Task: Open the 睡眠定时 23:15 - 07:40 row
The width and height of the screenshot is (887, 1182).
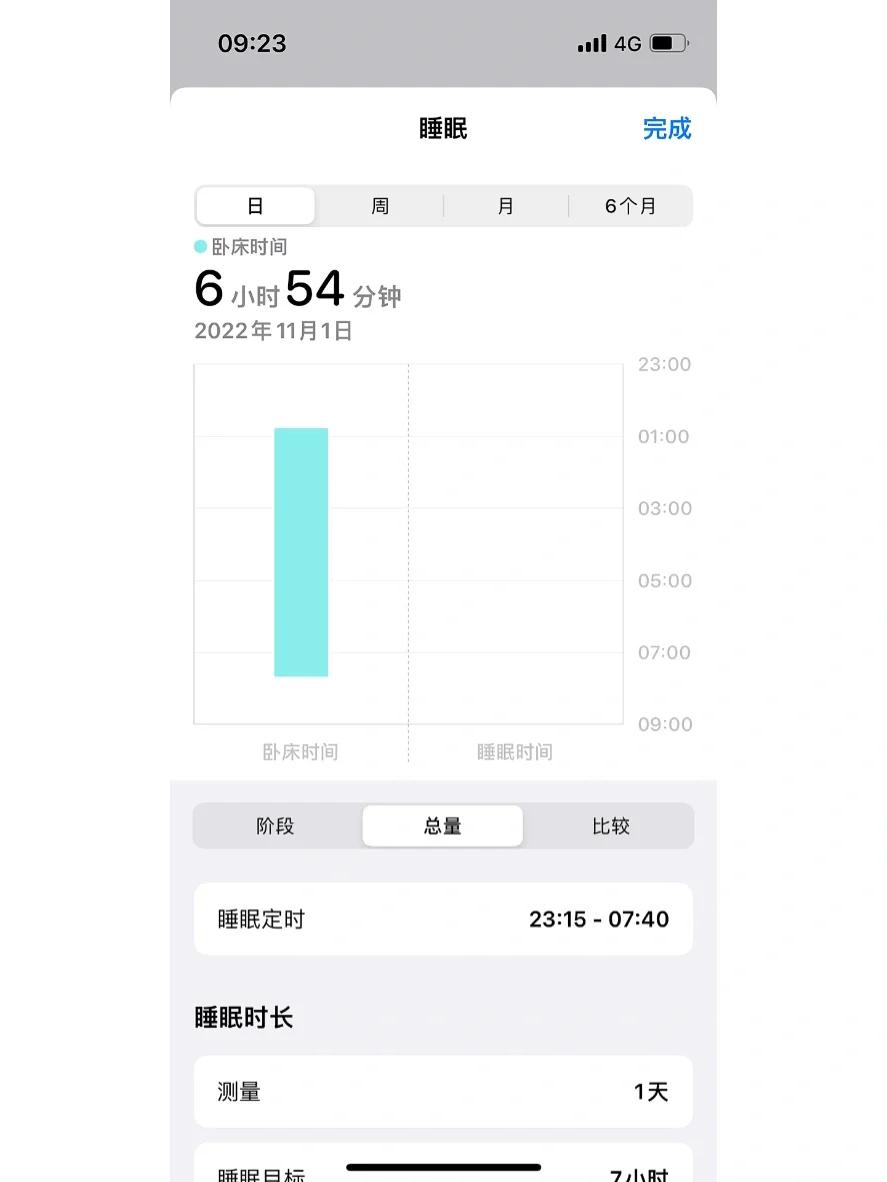Action: pos(443,918)
